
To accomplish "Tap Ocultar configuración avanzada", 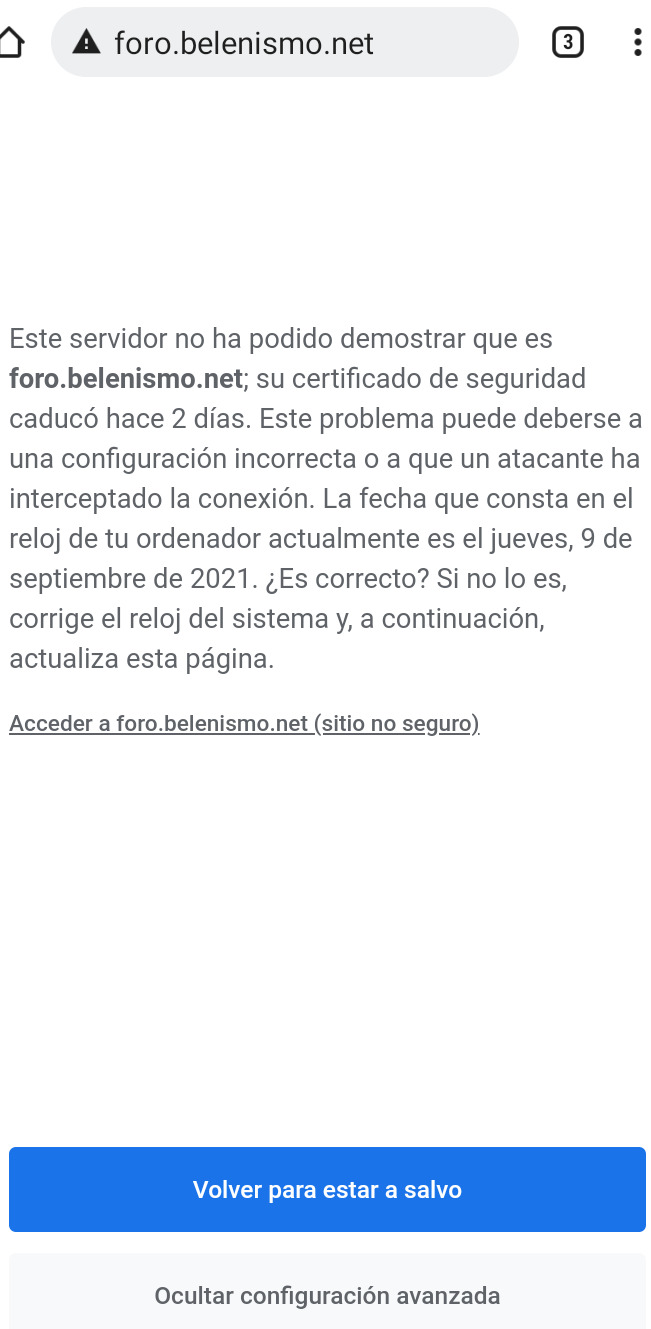I will click(327, 1295).
